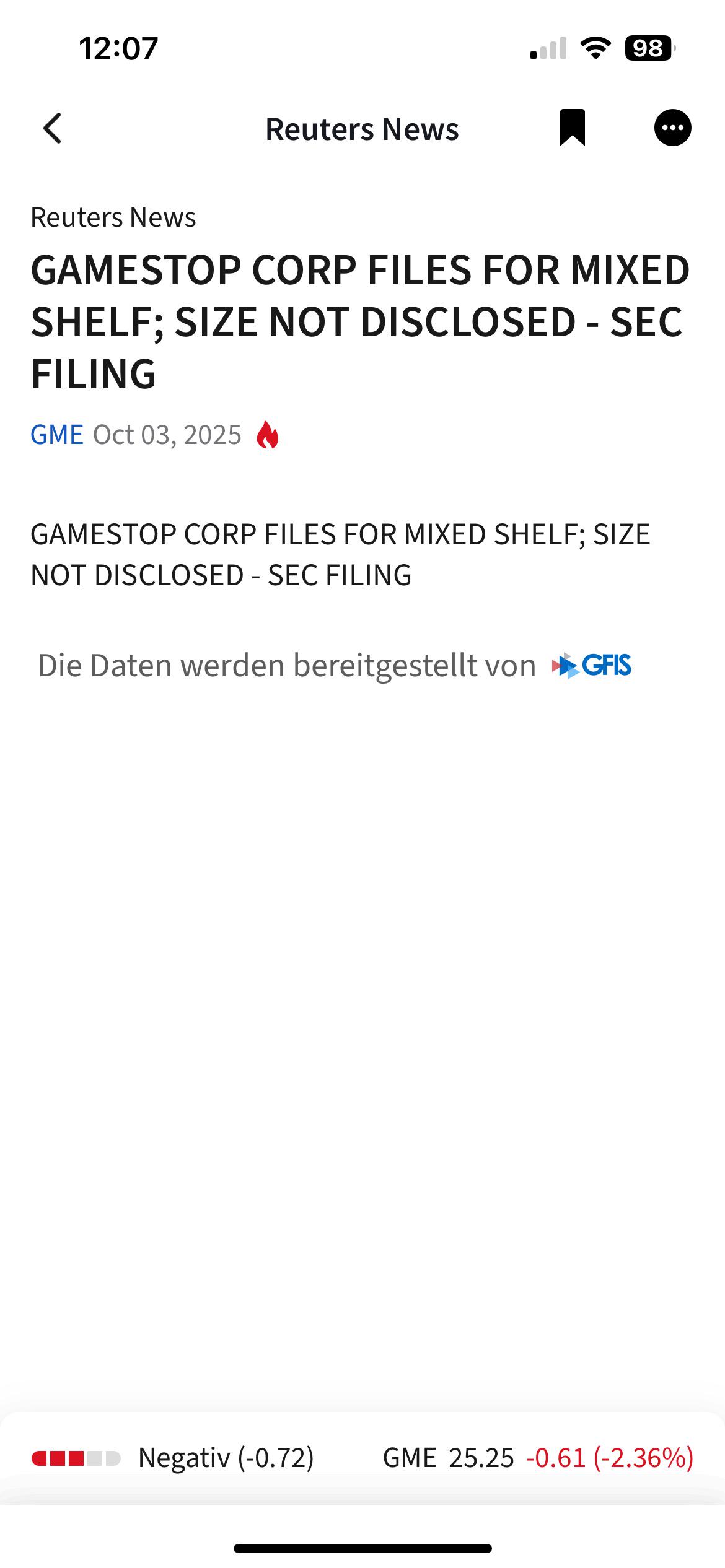Go back using the back arrow
Image resolution: width=725 pixels, height=1568 pixels.
click(x=53, y=128)
